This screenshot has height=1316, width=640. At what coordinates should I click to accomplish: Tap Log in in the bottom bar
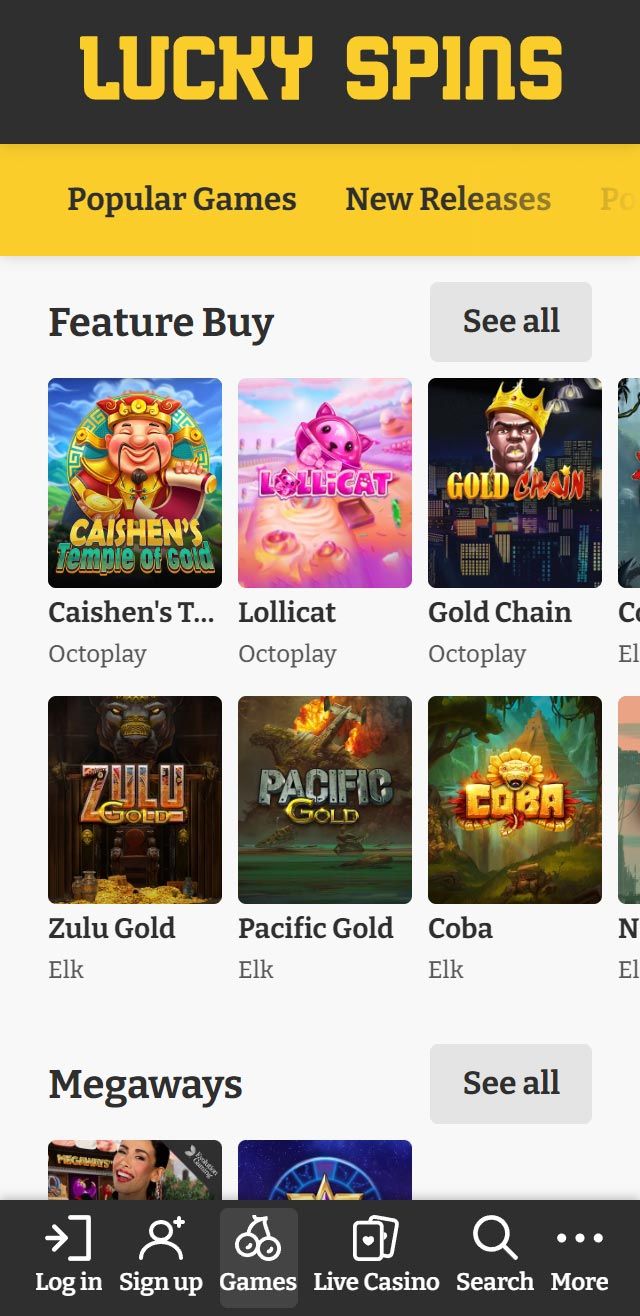68,1257
